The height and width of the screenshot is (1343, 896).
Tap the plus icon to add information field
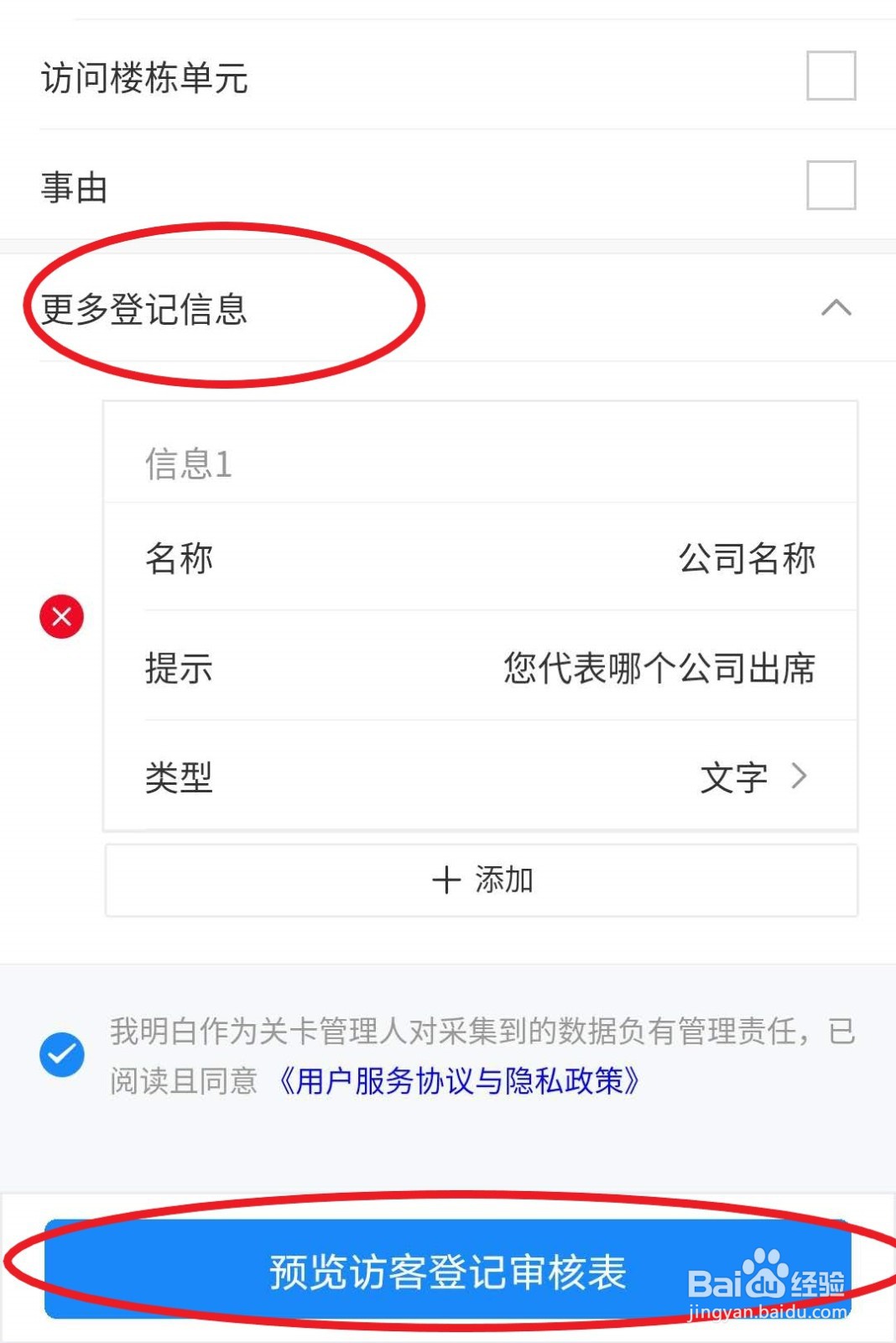click(445, 880)
